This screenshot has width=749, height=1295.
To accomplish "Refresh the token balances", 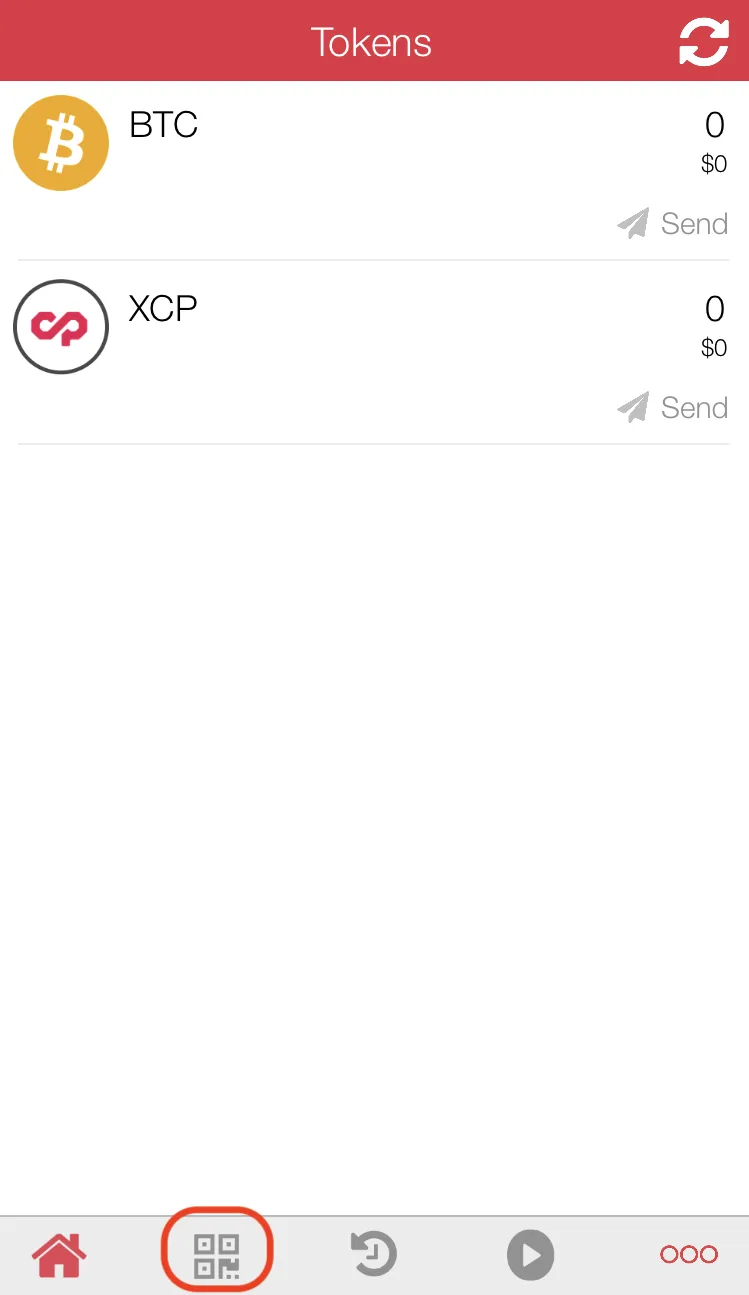I will (x=704, y=42).
